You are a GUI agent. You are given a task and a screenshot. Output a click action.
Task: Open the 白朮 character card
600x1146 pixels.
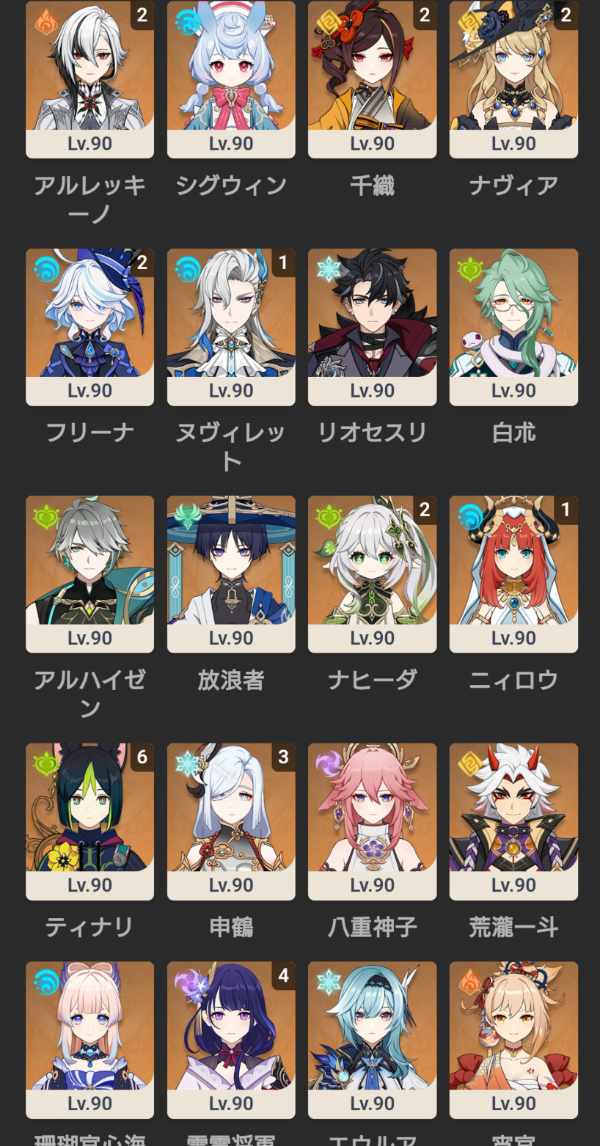[x=514, y=327]
